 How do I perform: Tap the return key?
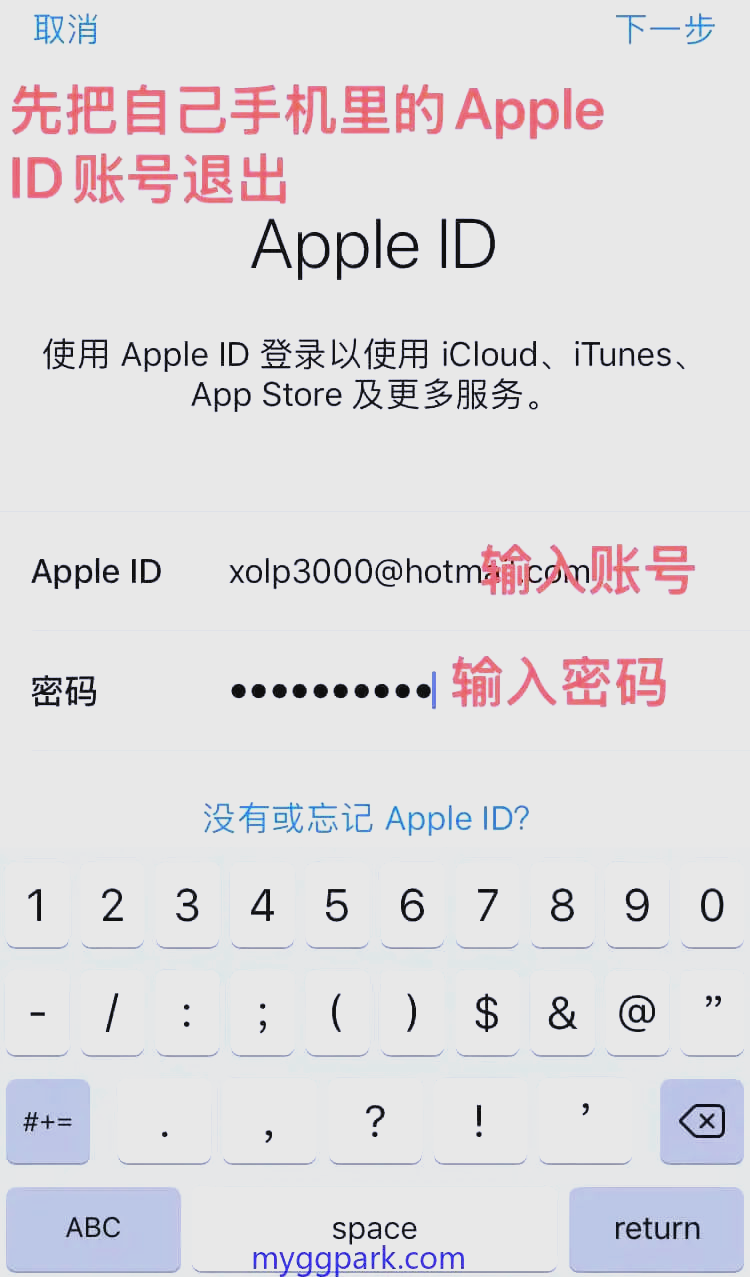coord(656,1228)
